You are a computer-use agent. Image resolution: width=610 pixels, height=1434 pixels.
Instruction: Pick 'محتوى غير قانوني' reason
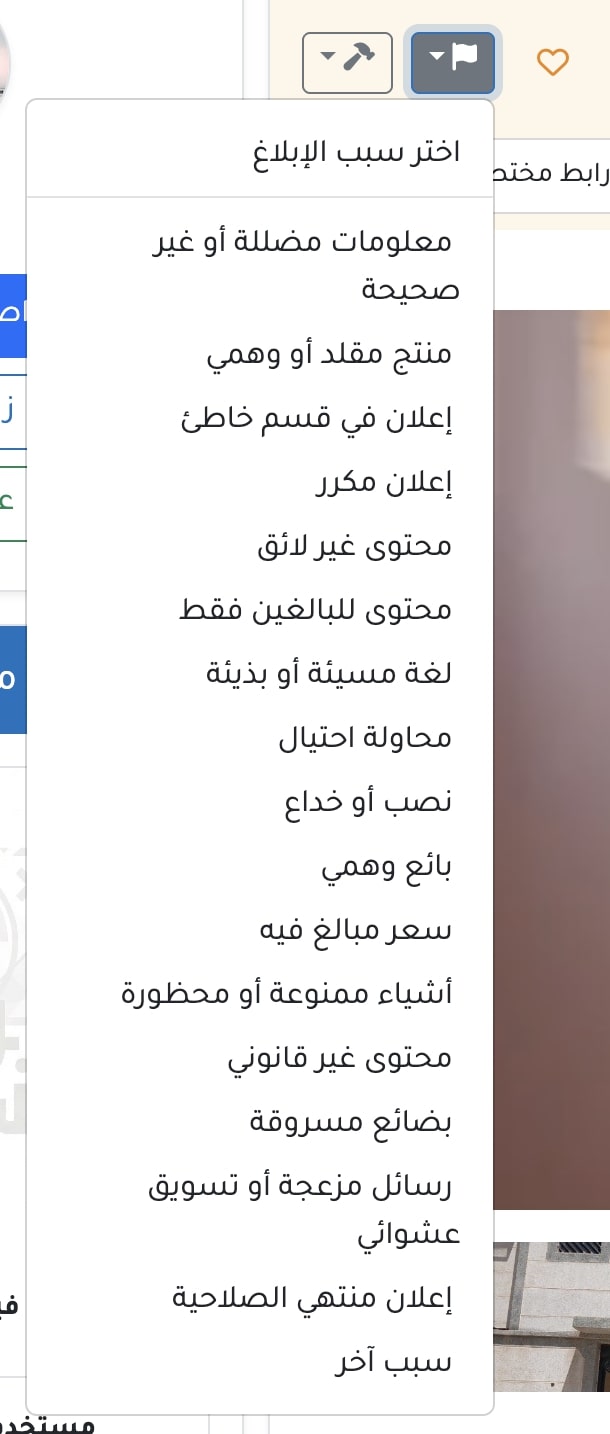tap(340, 1058)
